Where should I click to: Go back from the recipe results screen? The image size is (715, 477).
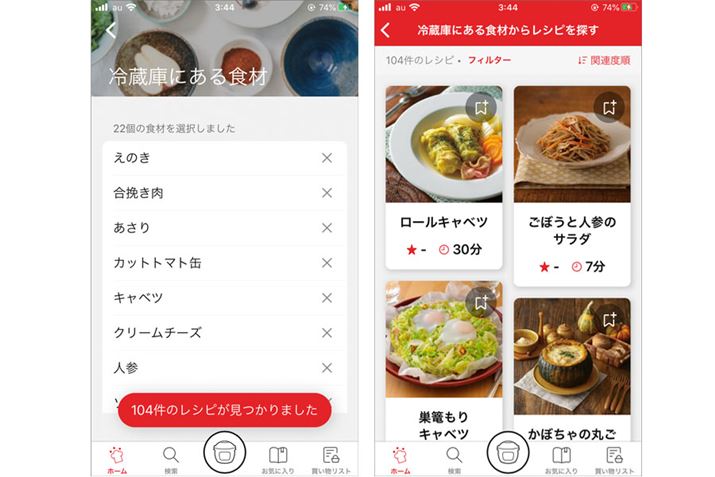click(386, 30)
